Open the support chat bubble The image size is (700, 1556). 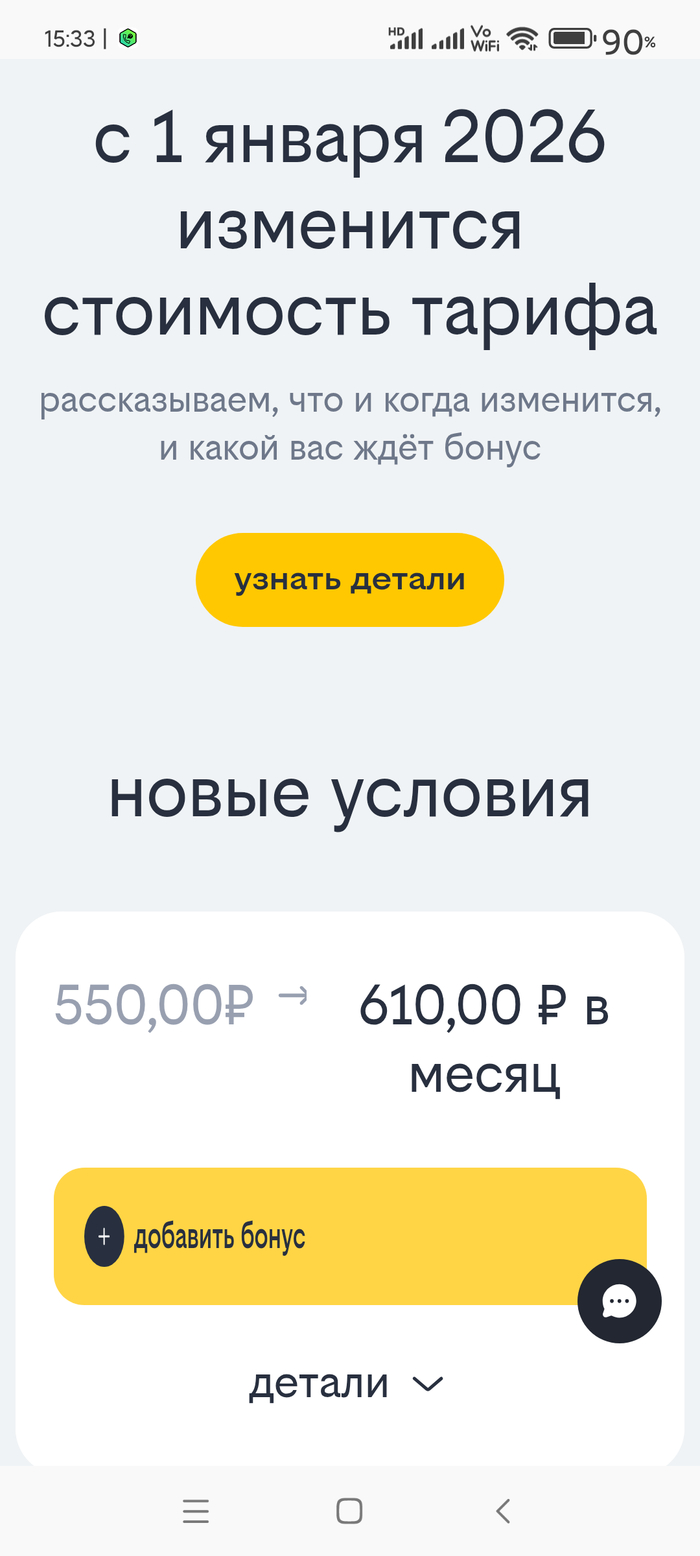[x=619, y=1301]
